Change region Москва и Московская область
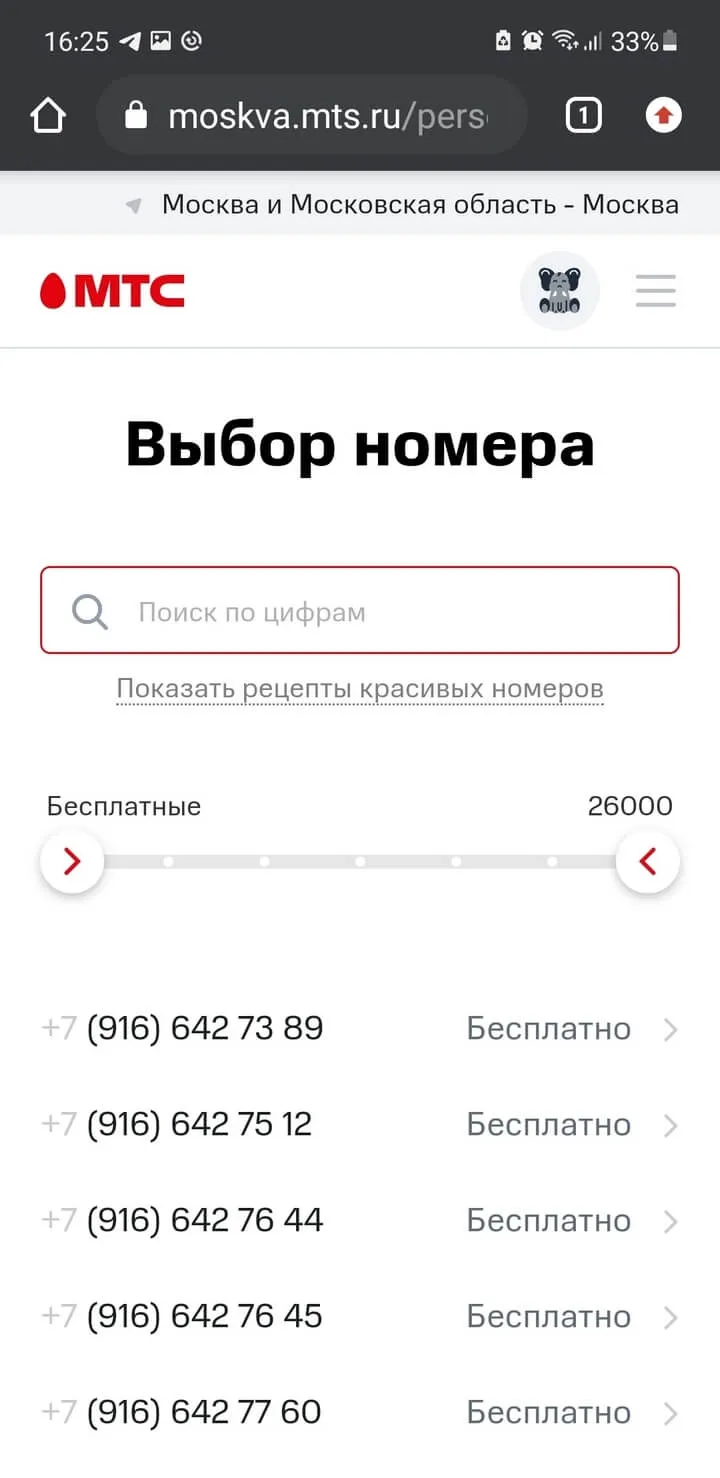The height and width of the screenshot is (1478, 720). (x=402, y=205)
